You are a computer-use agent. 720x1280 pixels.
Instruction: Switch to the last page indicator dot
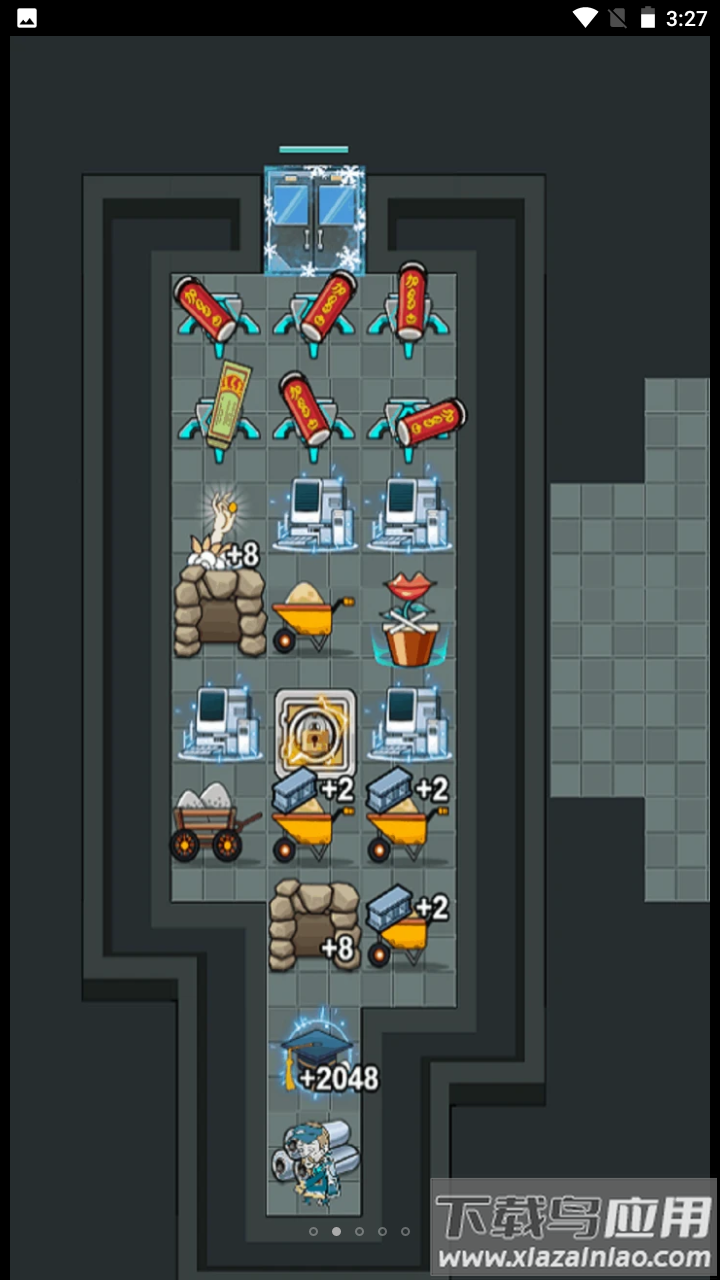point(405,1232)
